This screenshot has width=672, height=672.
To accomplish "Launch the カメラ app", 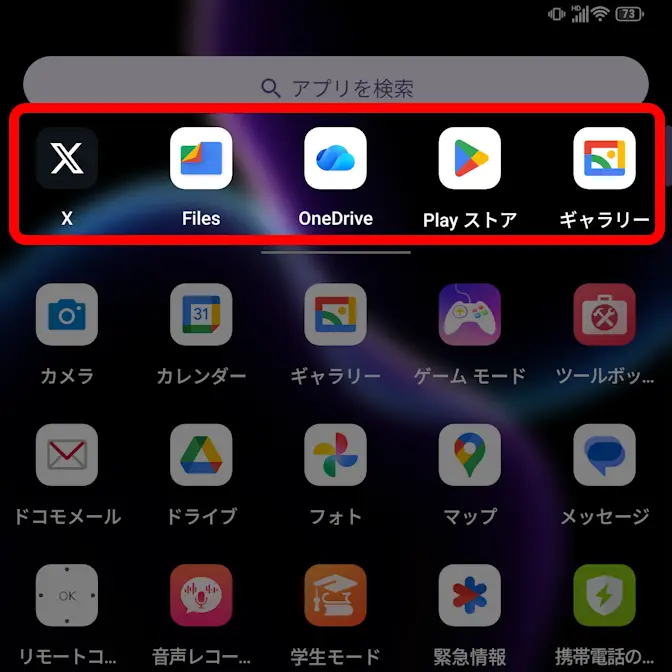I will click(67, 315).
